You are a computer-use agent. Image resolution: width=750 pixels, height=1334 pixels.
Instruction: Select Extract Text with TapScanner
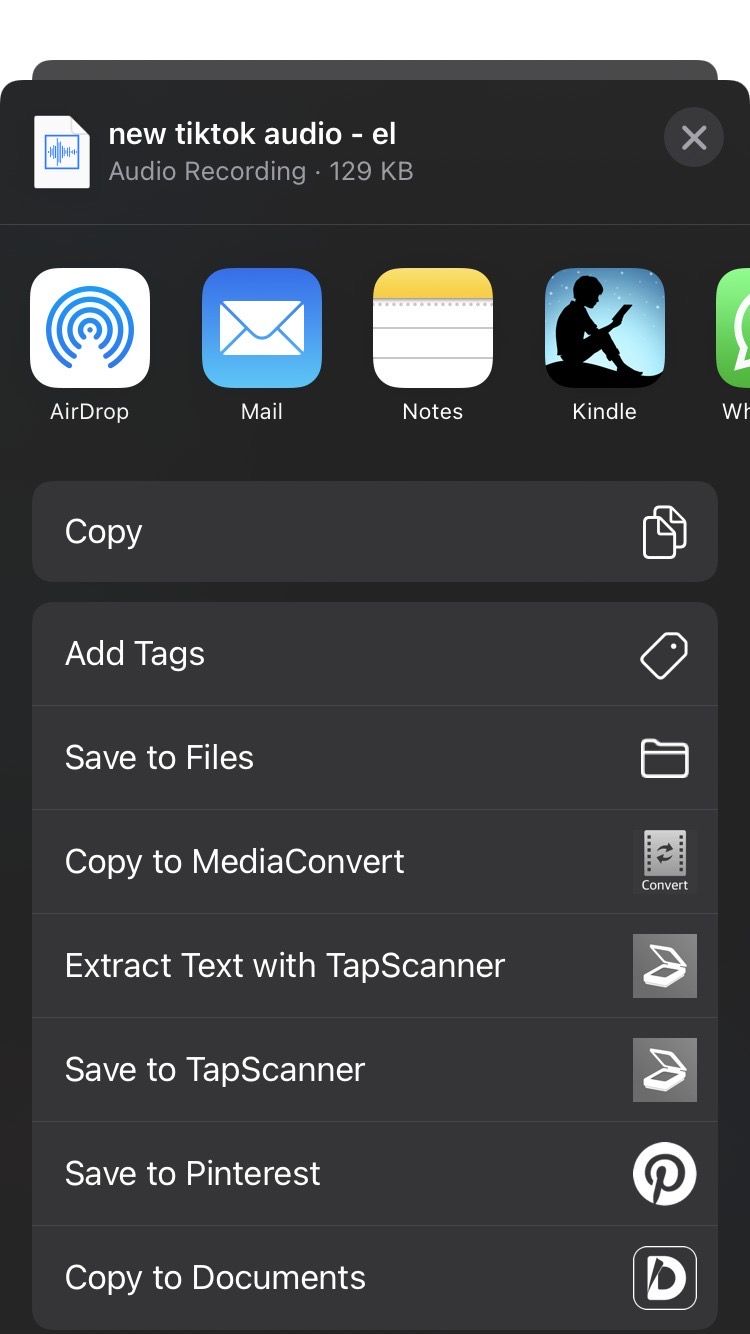click(x=375, y=966)
